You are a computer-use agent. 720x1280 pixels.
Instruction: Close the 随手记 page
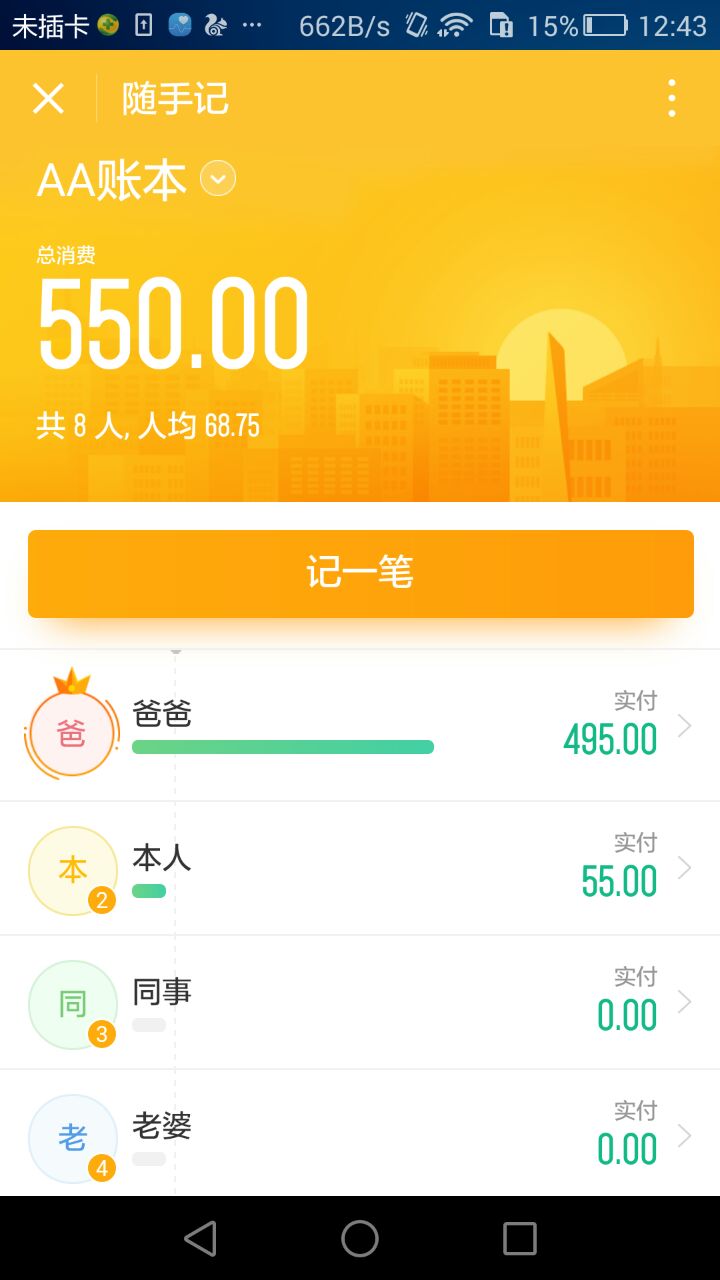(x=48, y=99)
